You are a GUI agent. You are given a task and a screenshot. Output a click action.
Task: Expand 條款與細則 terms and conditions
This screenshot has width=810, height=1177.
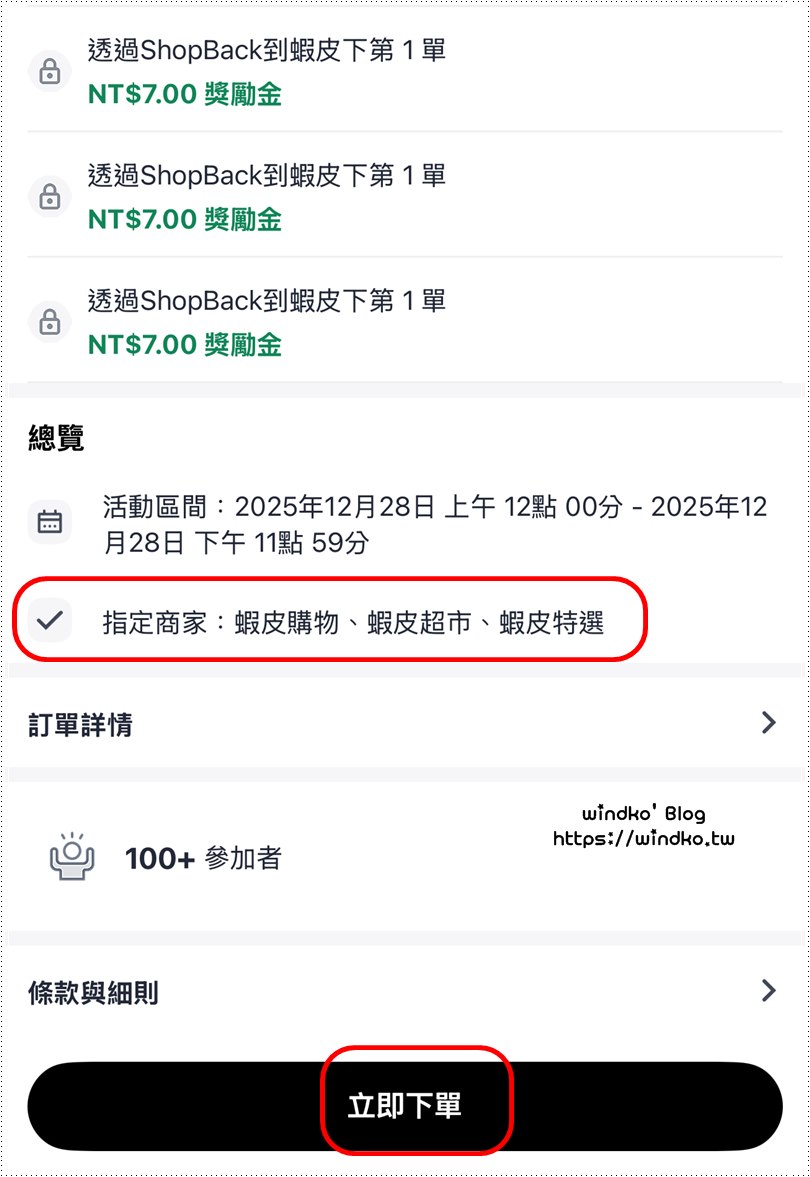pos(403,992)
